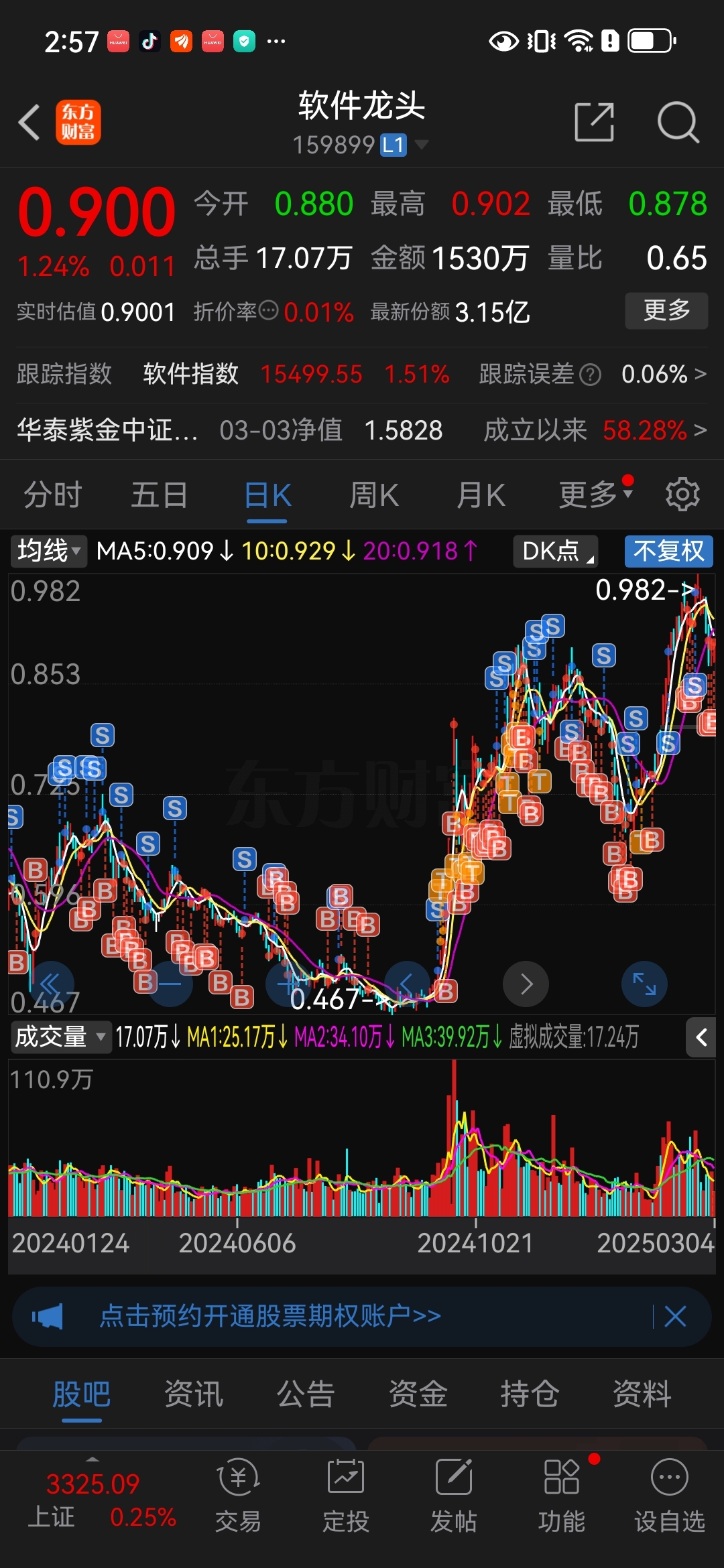
Task: Dismiss the stock options account banner
Action: click(x=675, y=1316)
